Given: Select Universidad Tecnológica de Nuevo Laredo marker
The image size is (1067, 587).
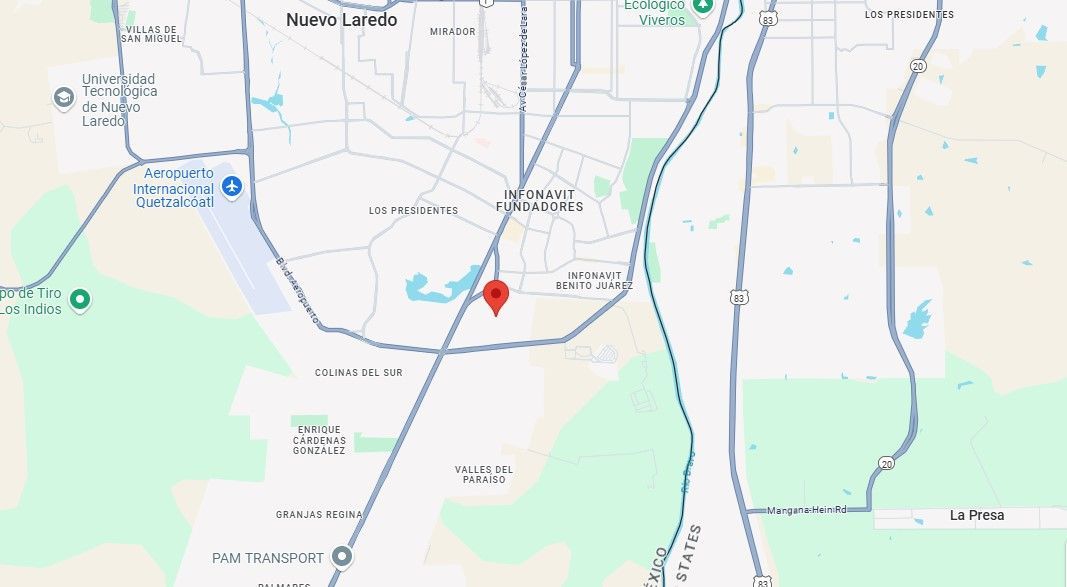Looking at the screenshot, I should (64, 98).
